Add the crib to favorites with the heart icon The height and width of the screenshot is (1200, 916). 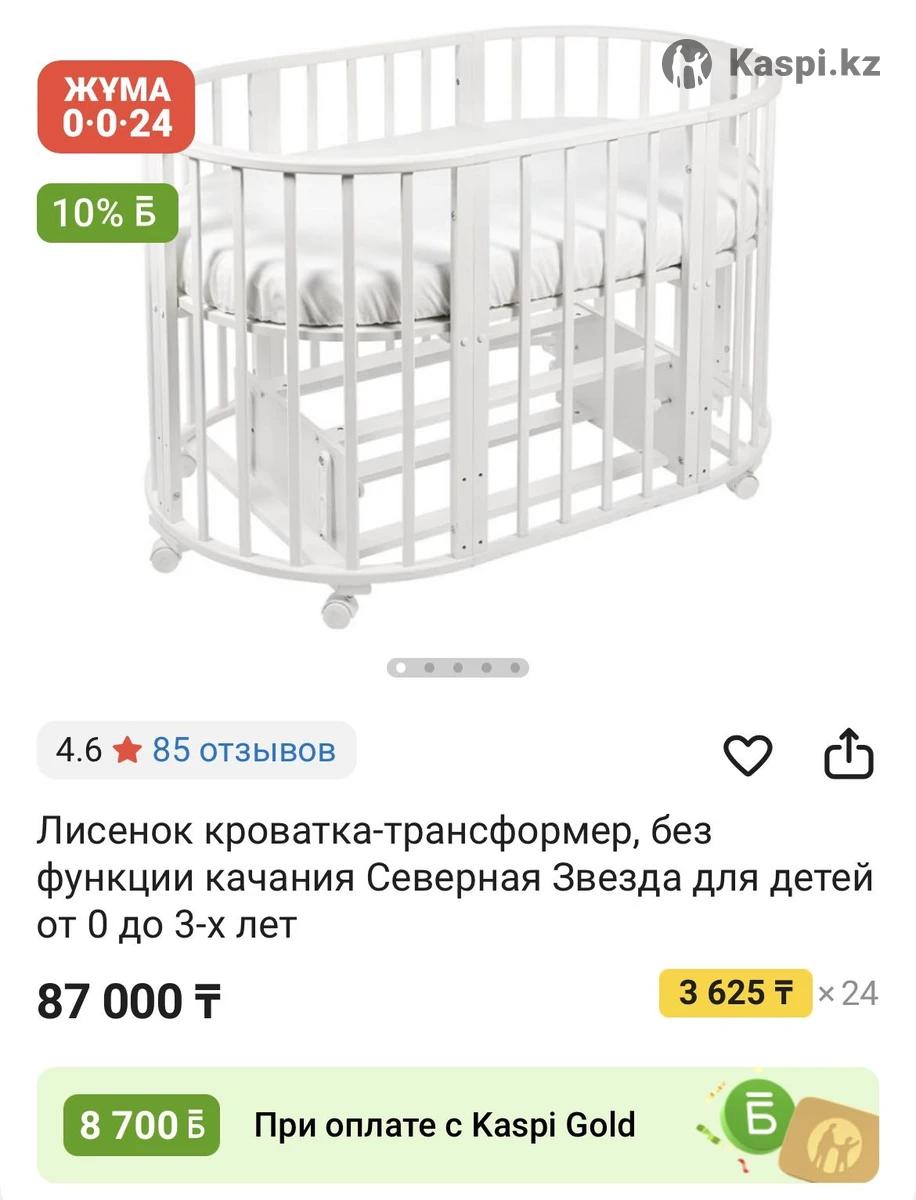pyautogui.click(x=748, y=754)
